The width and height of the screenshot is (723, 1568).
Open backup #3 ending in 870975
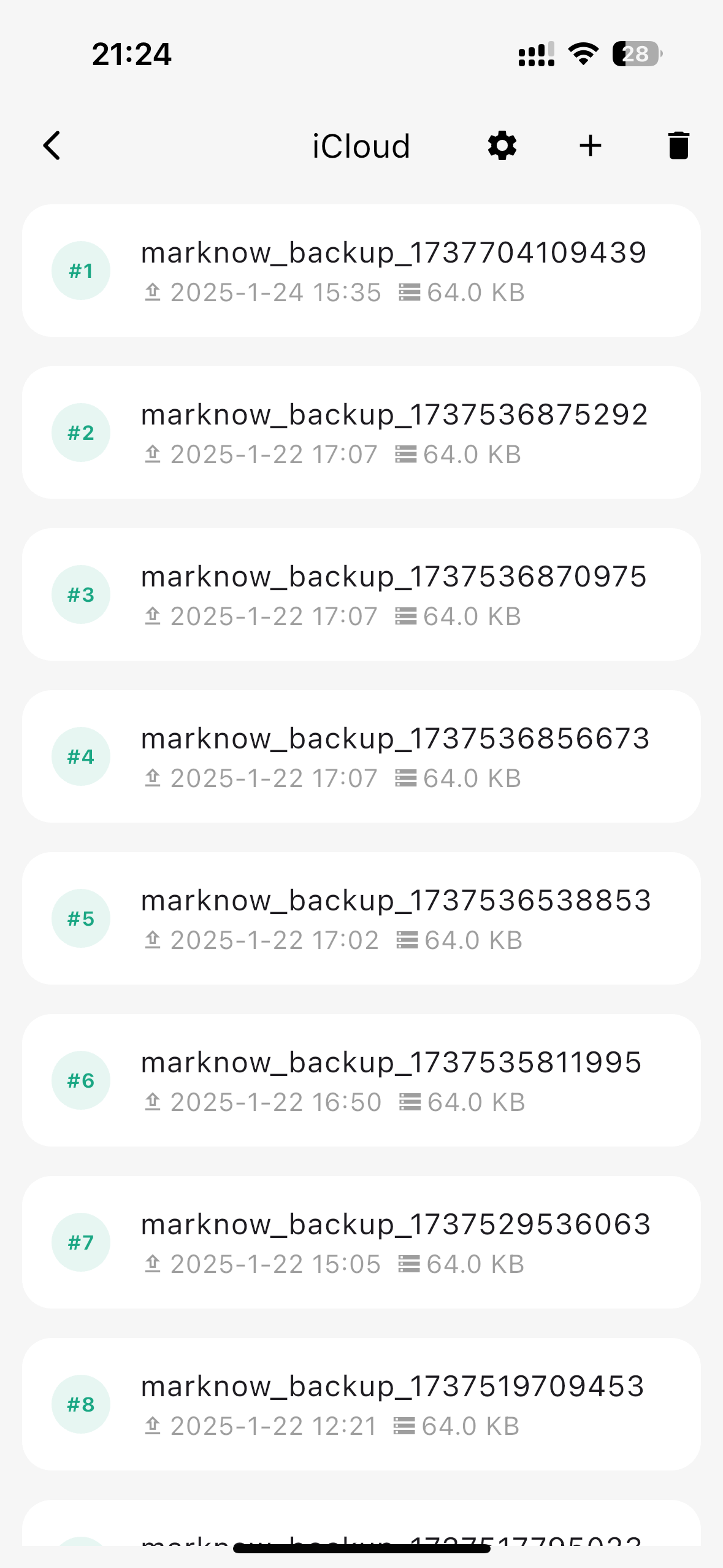point(361,594)
